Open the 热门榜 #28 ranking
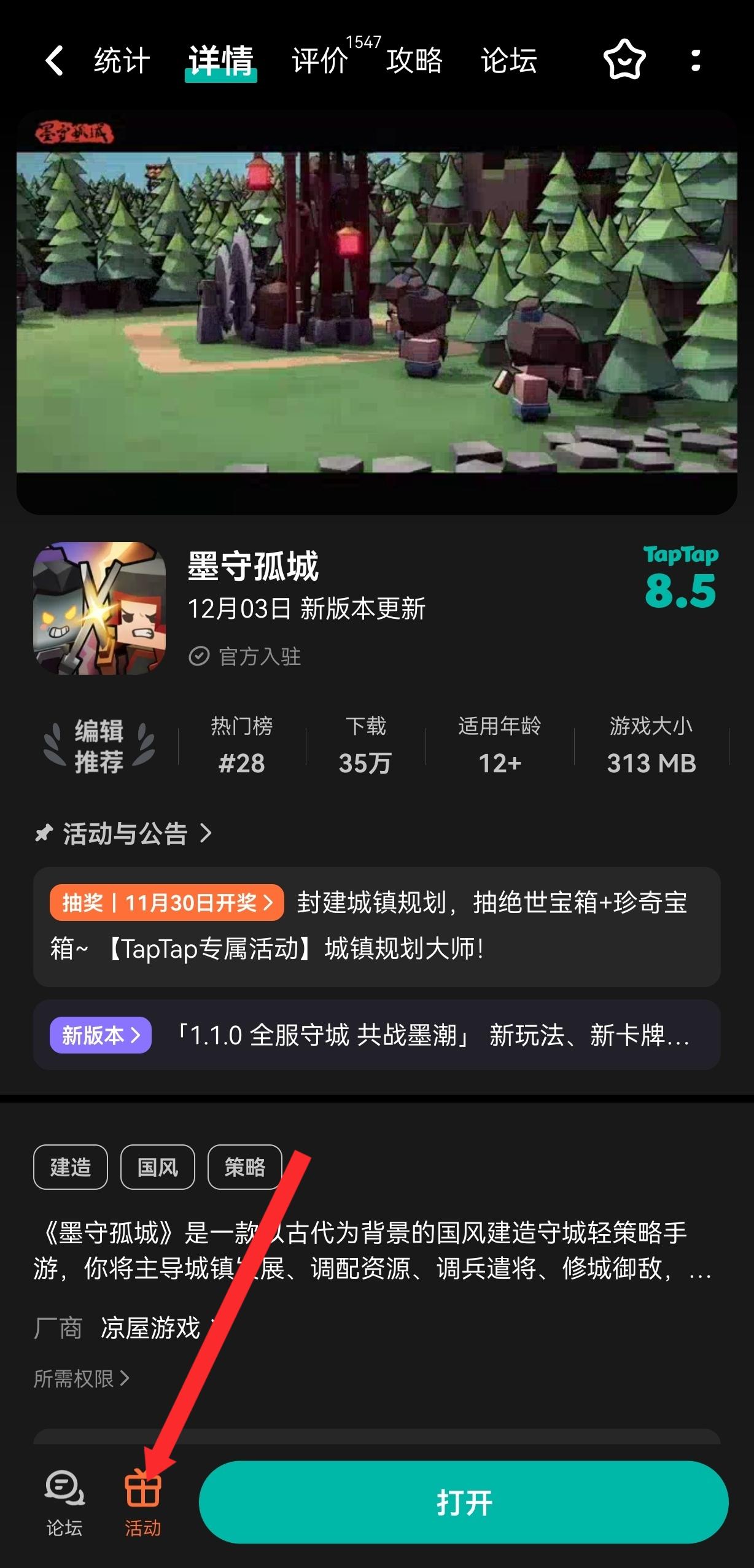 click(242, 746)
